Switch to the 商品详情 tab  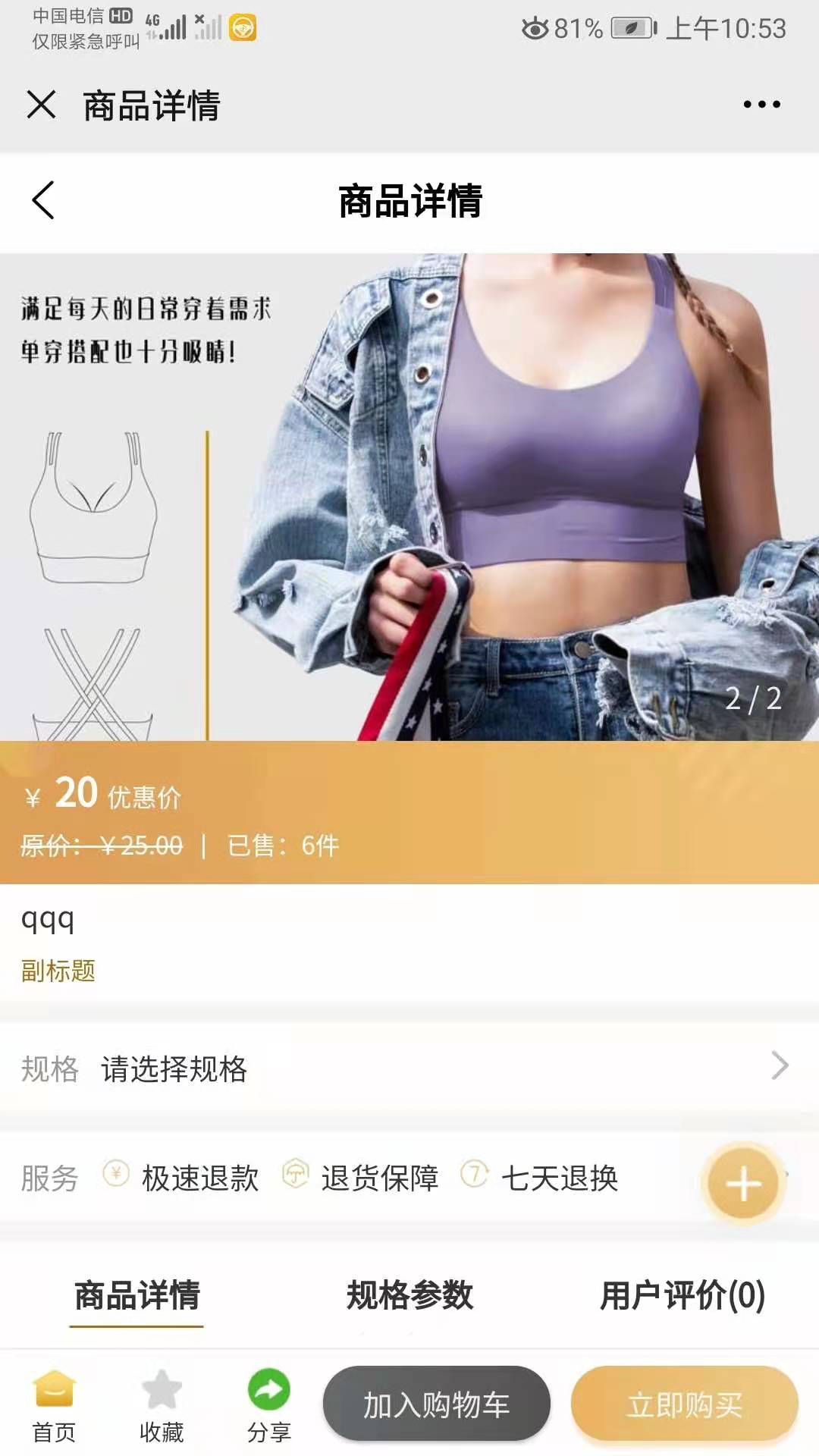[136, 1295]
